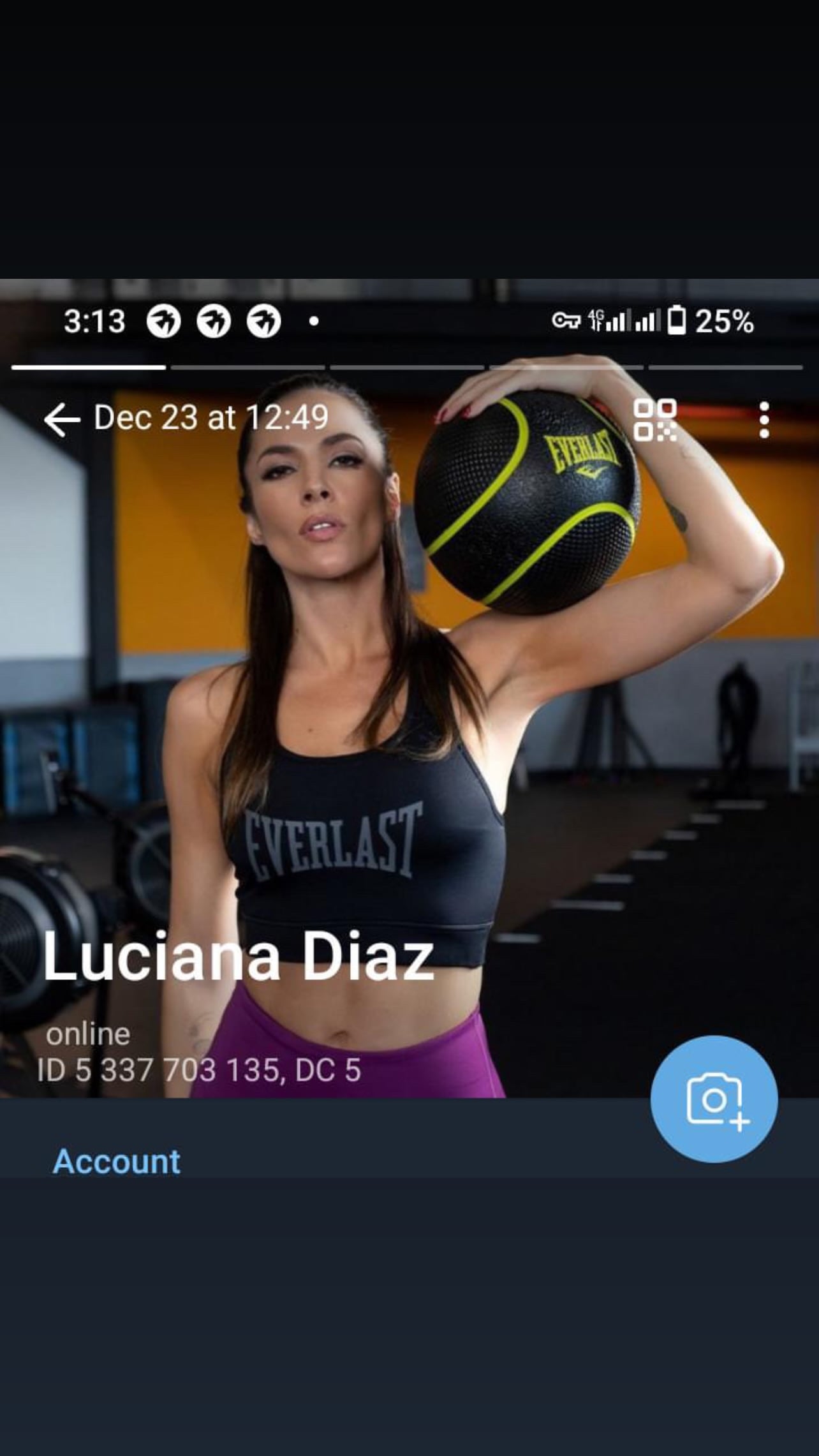This screenshot has height=1456, width=819.
Task: Open the three-dot overflow menu
Action: point(764,419)
